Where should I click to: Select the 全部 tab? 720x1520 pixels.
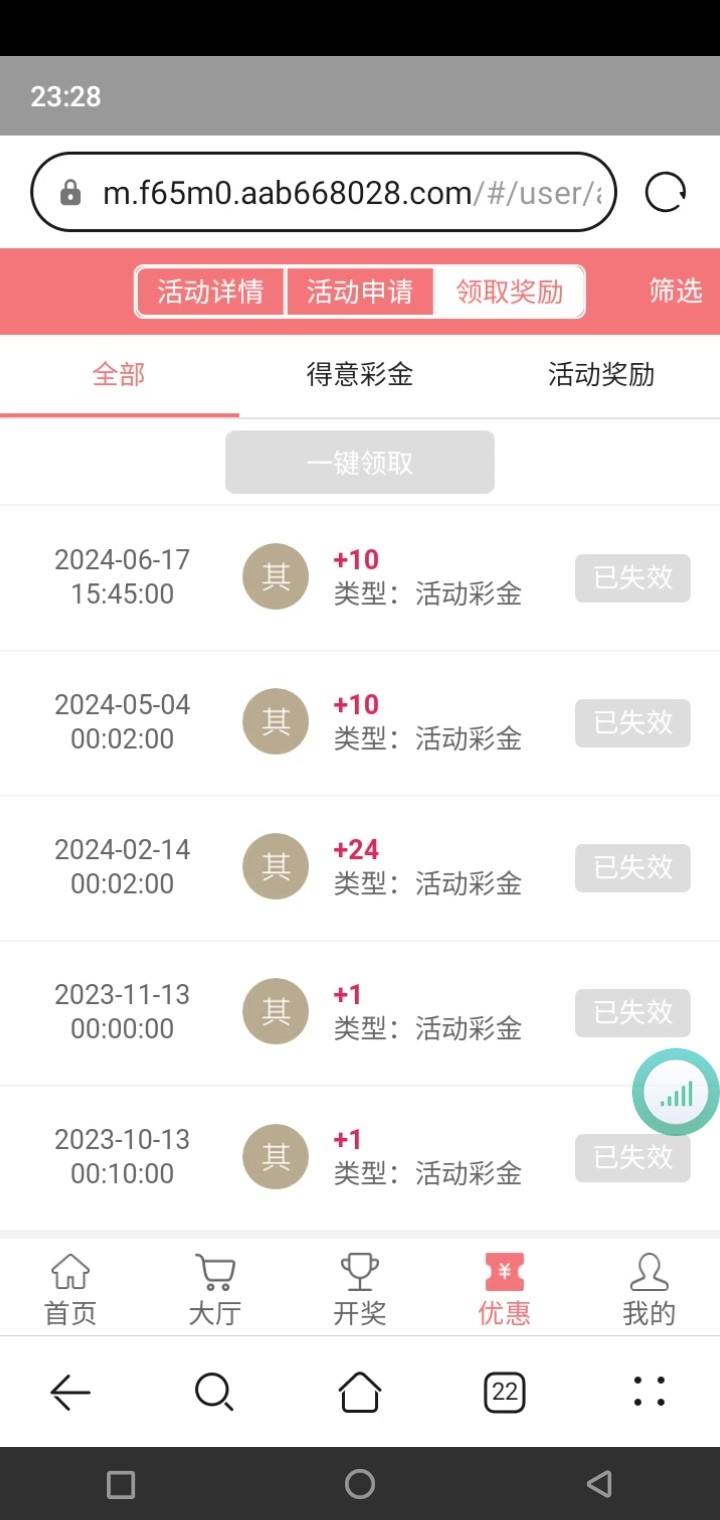[x=119, y=375]
